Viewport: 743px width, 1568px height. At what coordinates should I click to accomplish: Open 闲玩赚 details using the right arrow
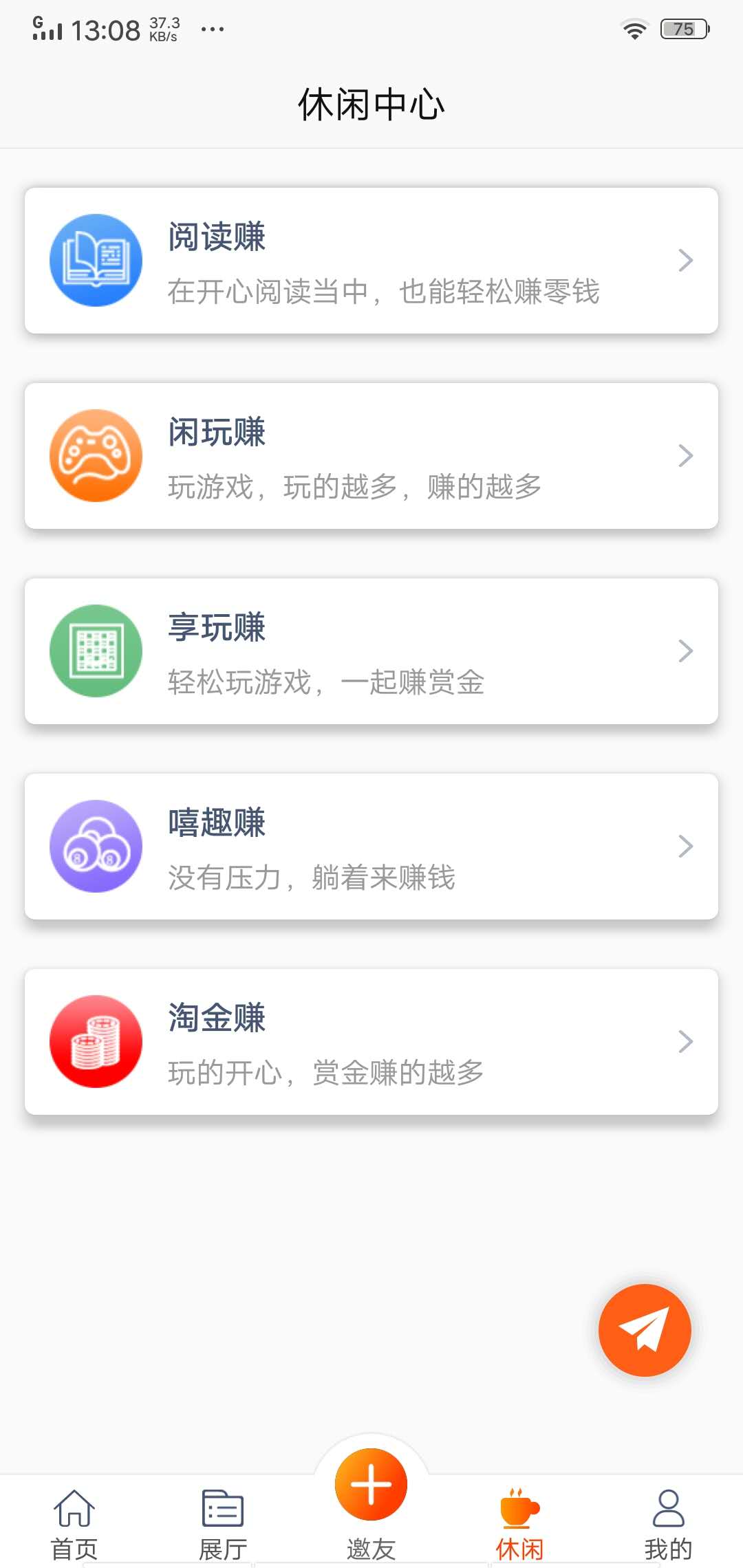click(685, 455)
